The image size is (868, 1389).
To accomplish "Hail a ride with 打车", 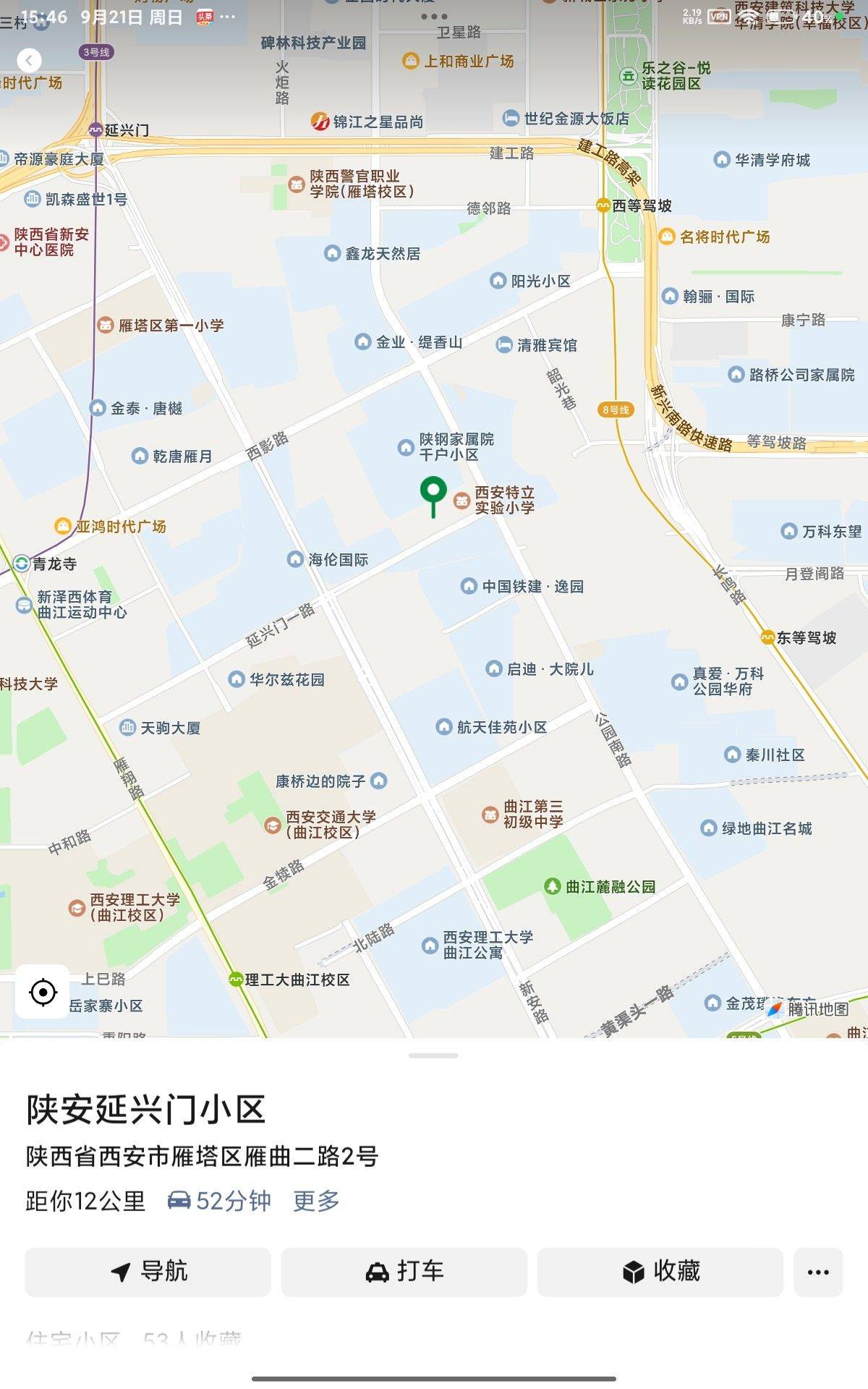I will tap(404, 1271).
